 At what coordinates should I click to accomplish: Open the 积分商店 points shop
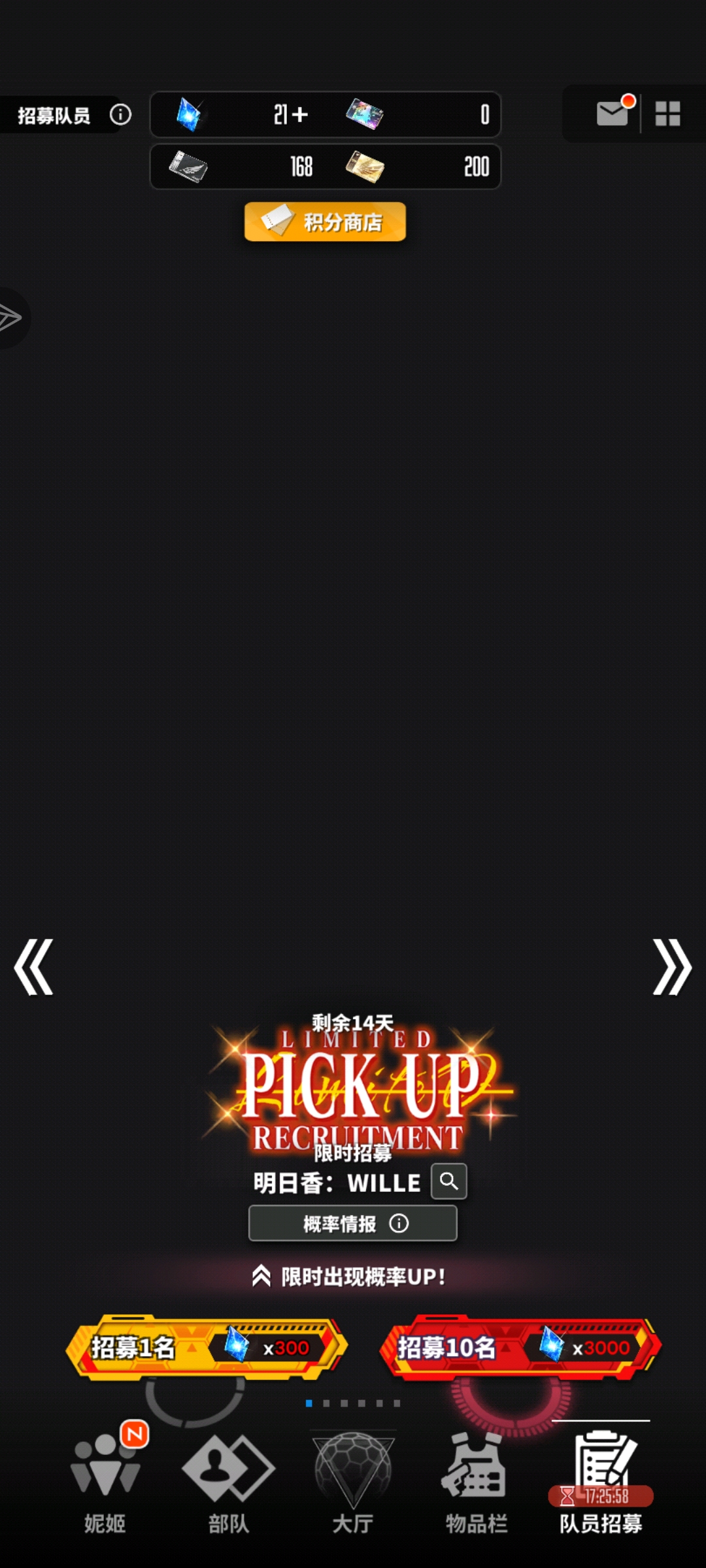(325, 222)
